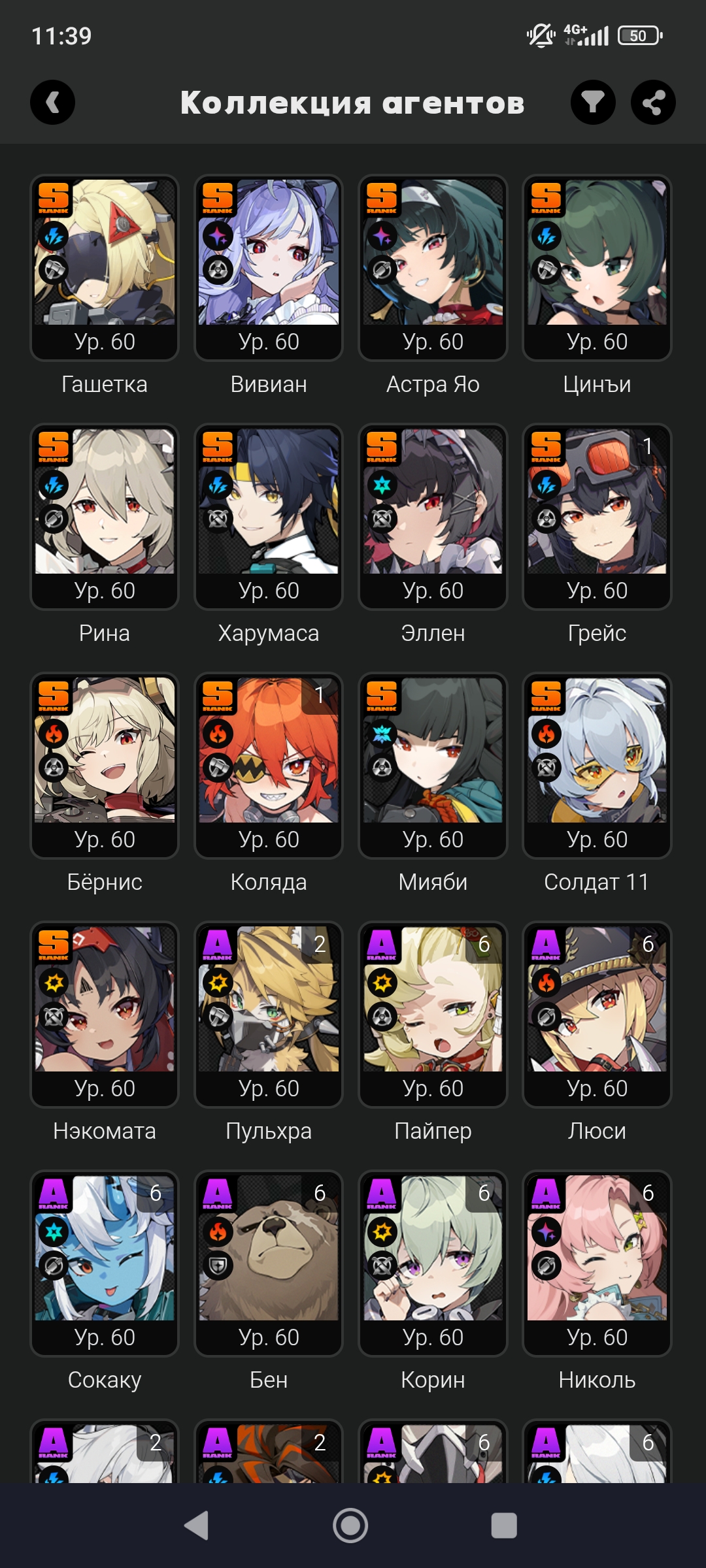View the Солдат 11 agent card
This screenshot has width=706, height=1568.
click(x=597, y=766)
